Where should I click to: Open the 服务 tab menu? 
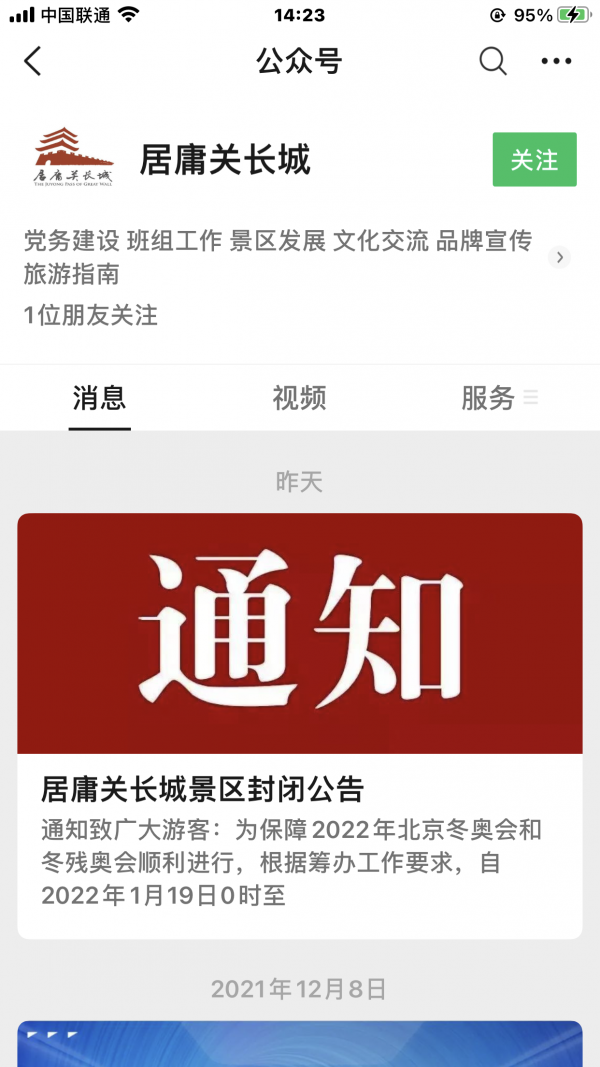(x=497, y=398)
